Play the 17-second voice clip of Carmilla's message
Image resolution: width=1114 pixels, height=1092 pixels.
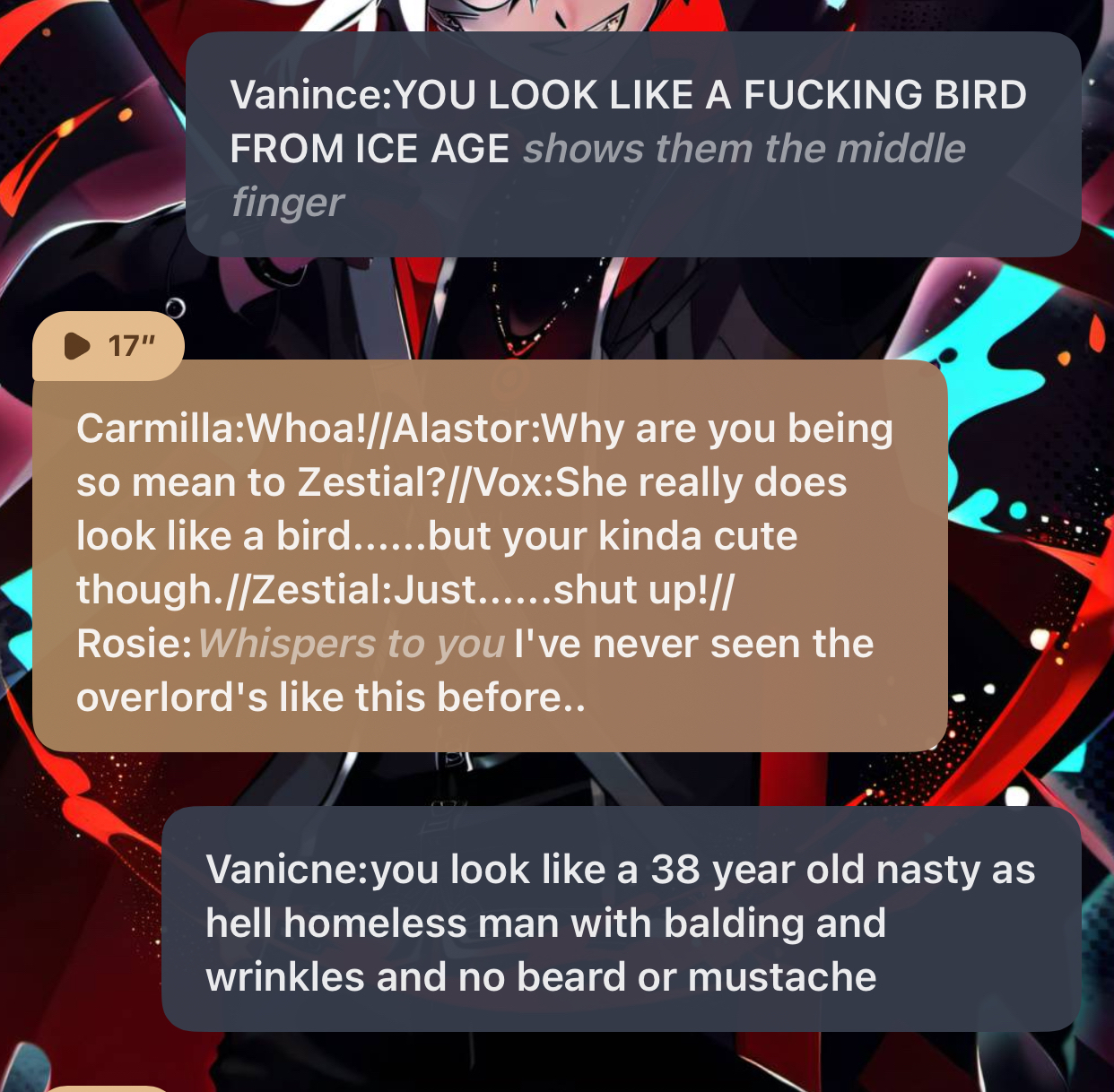(x=79, y=346)
